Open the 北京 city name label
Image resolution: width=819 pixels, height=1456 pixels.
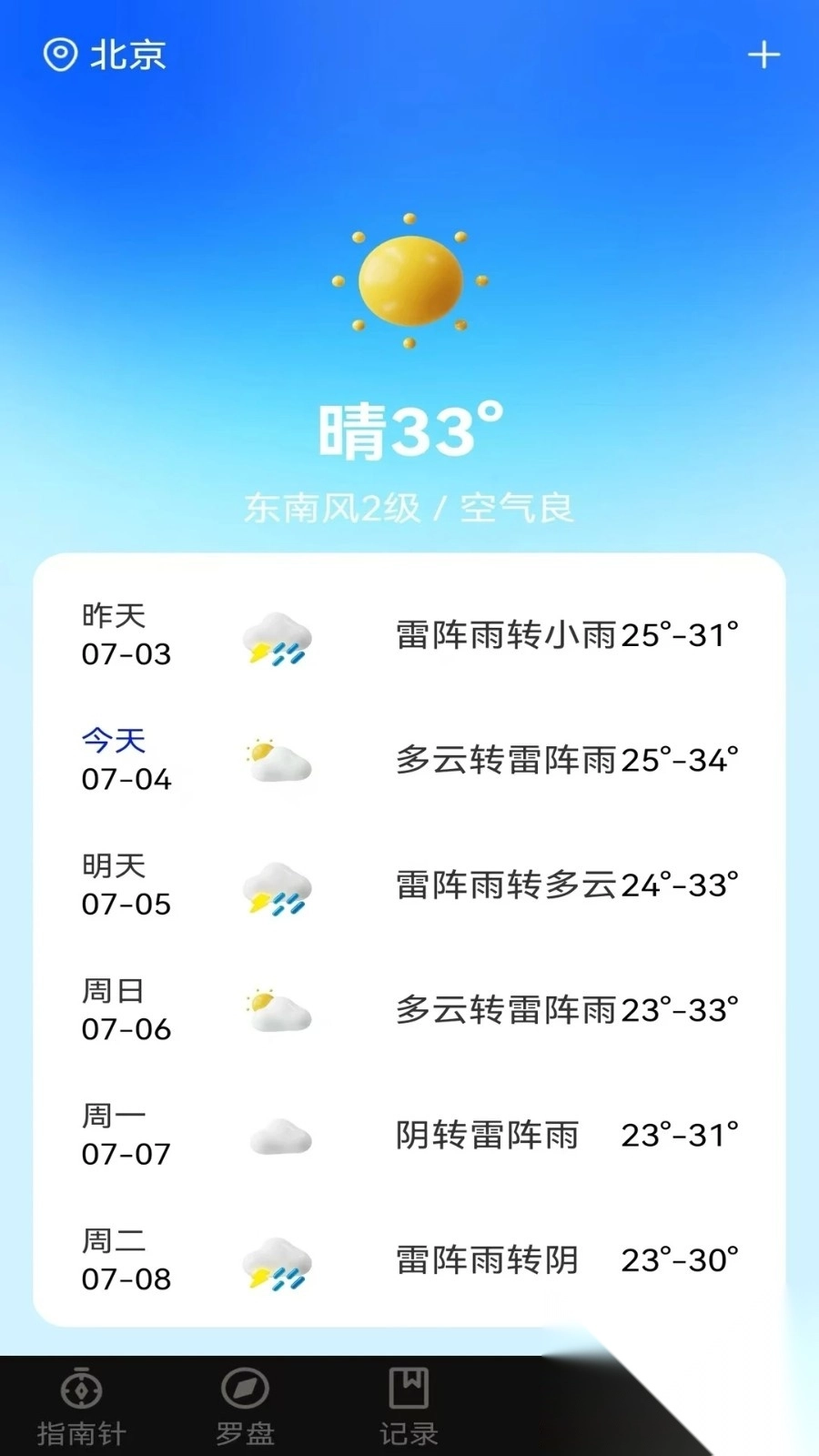pyautogui.click(x=126, y=56)
